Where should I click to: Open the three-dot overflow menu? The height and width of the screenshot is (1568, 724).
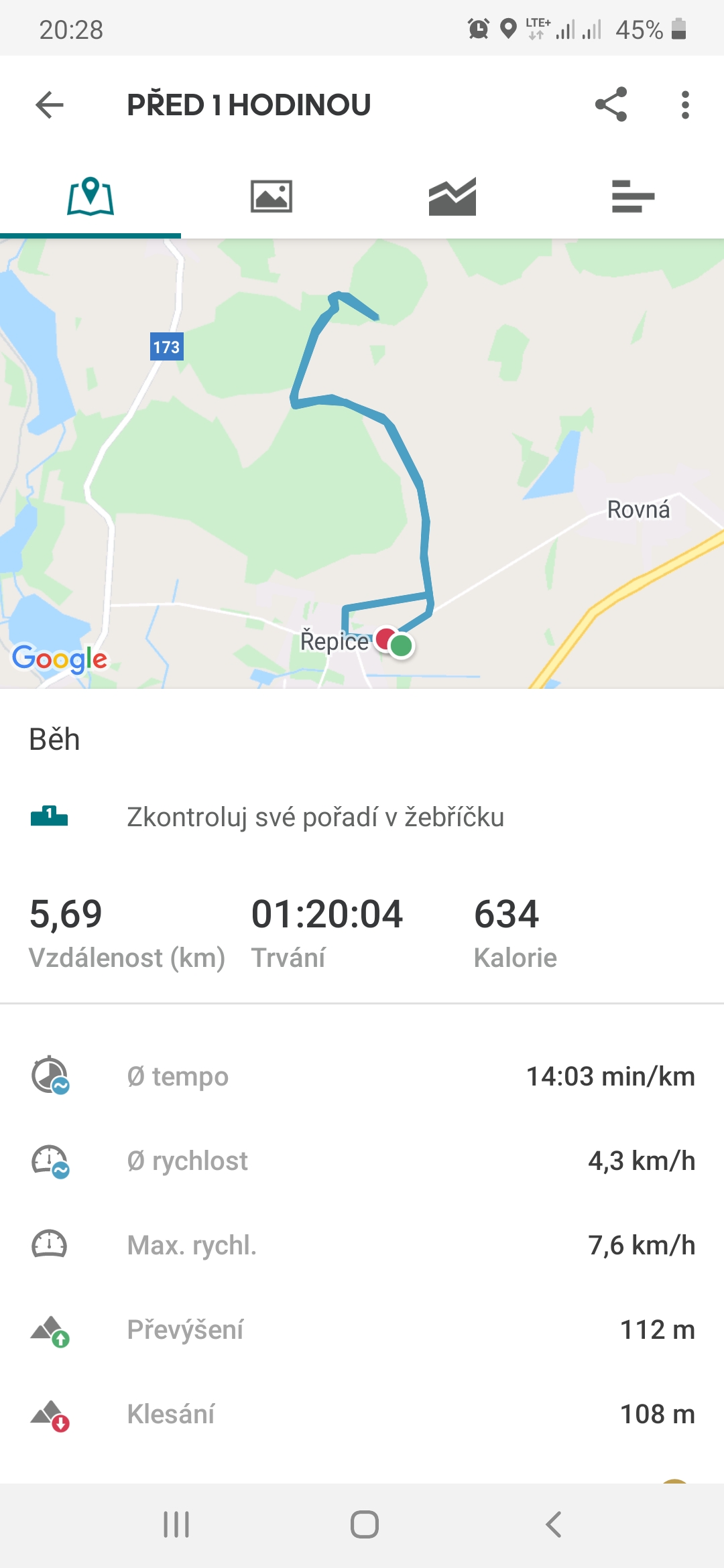[684, 105]
